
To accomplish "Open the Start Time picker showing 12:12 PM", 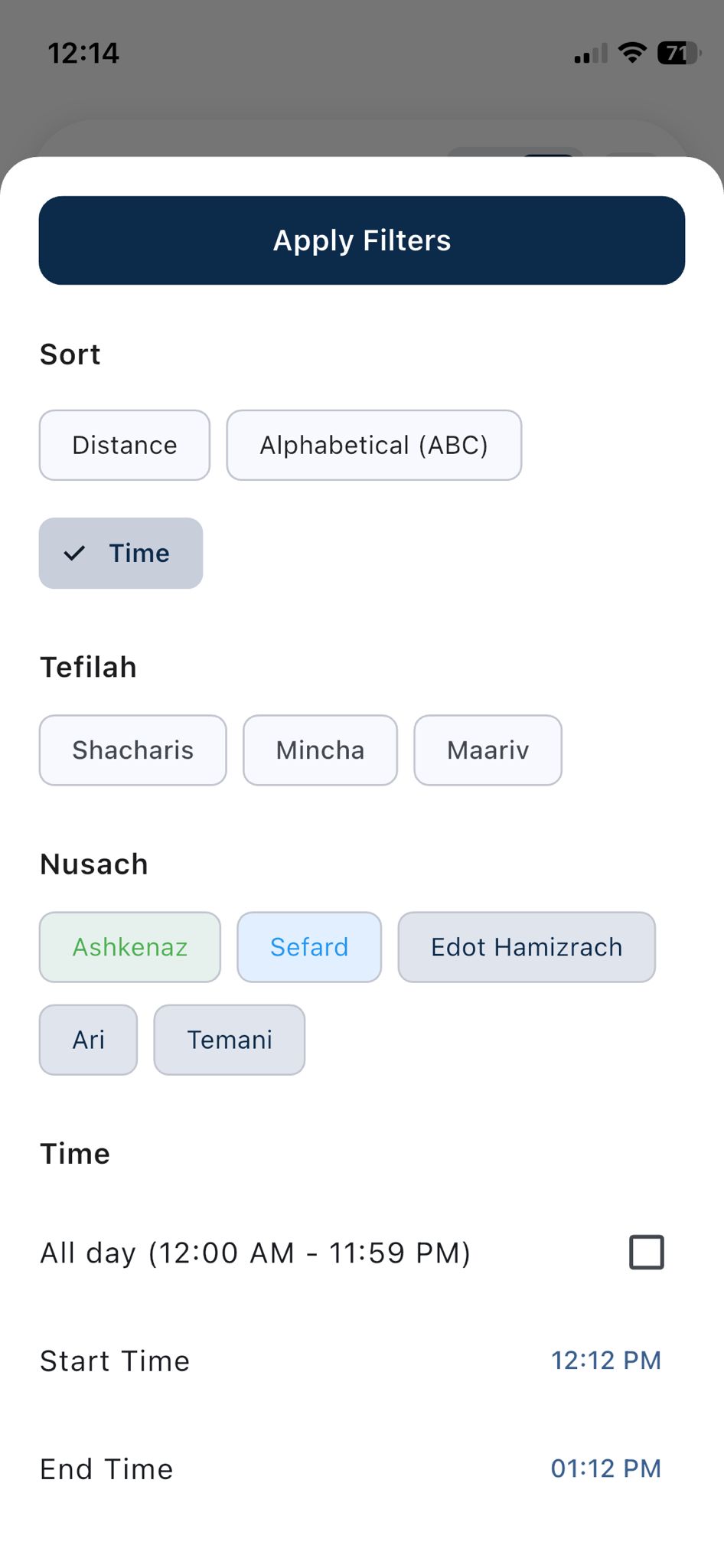I will pyautogui.click(x=605, y=1361).
